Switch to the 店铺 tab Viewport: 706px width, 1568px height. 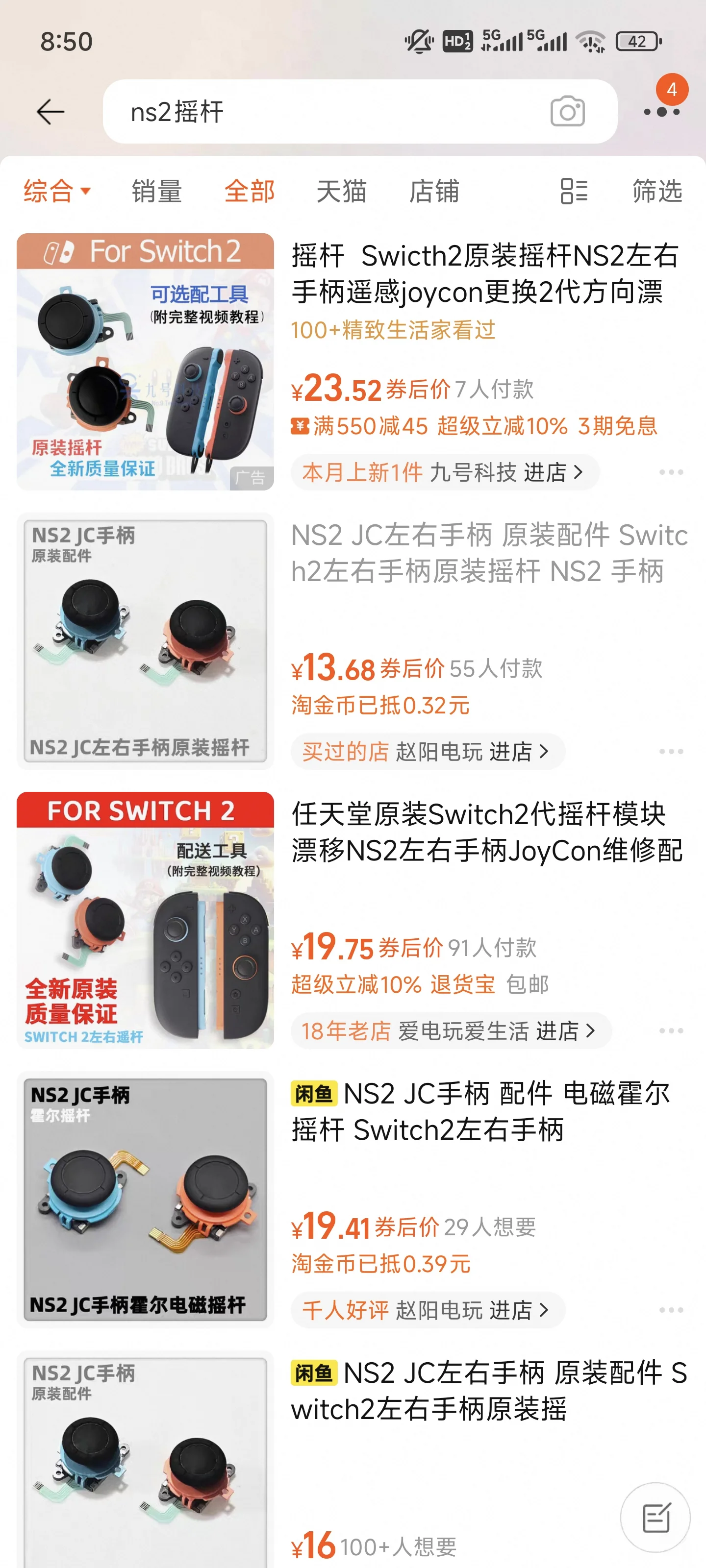point(434,191)
